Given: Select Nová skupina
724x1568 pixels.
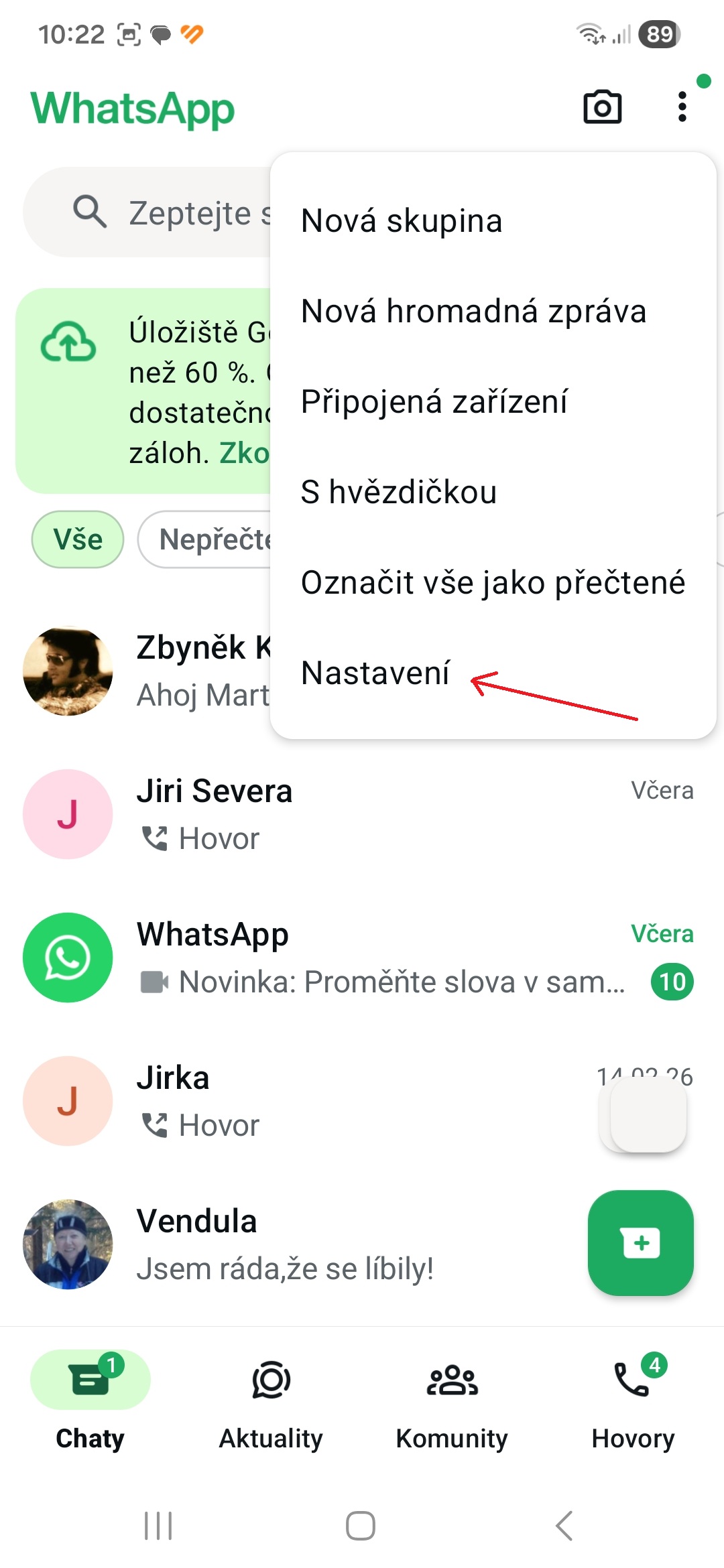Looking at the screenshot, I should [x=401, y=220].
